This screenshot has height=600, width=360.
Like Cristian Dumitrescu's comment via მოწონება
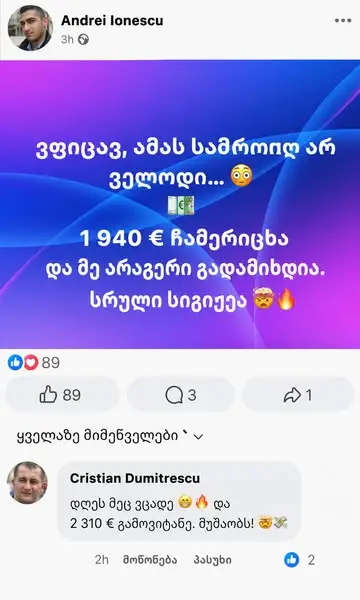150,560
